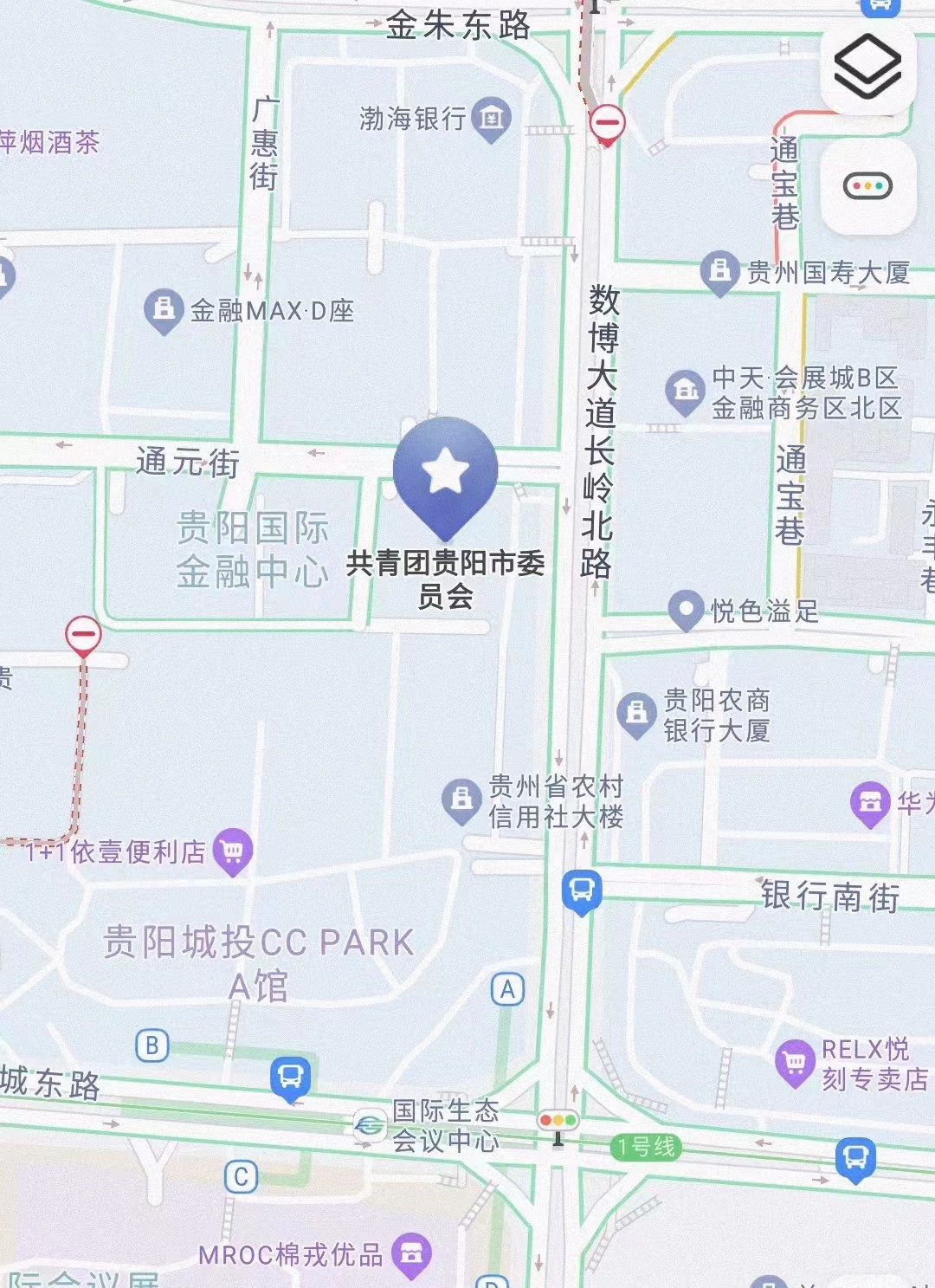
Task: Toggle the traffic conditions button
Action: (867, 186)
